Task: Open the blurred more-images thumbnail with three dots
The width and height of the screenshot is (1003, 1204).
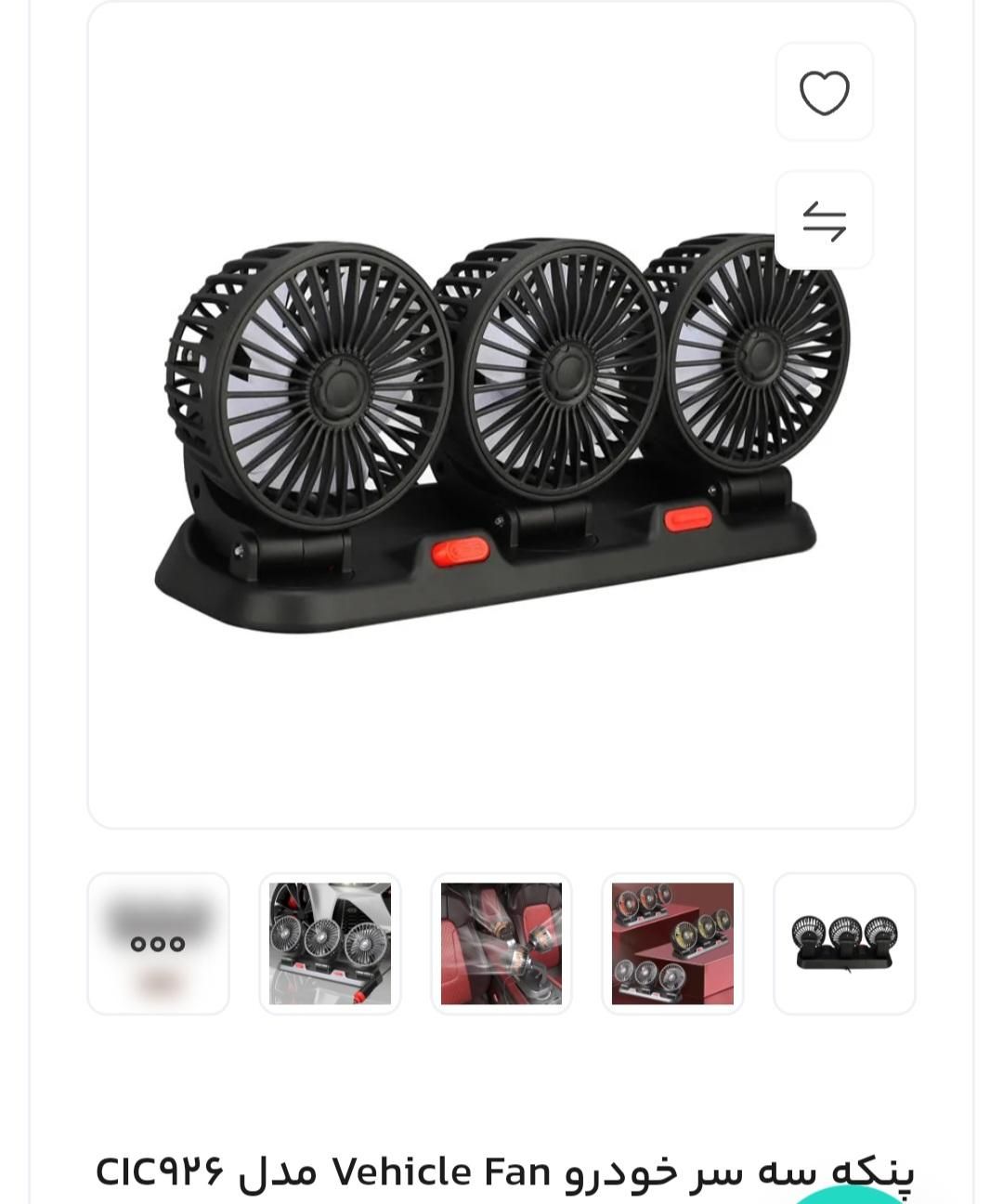Action: click(158, 944)
